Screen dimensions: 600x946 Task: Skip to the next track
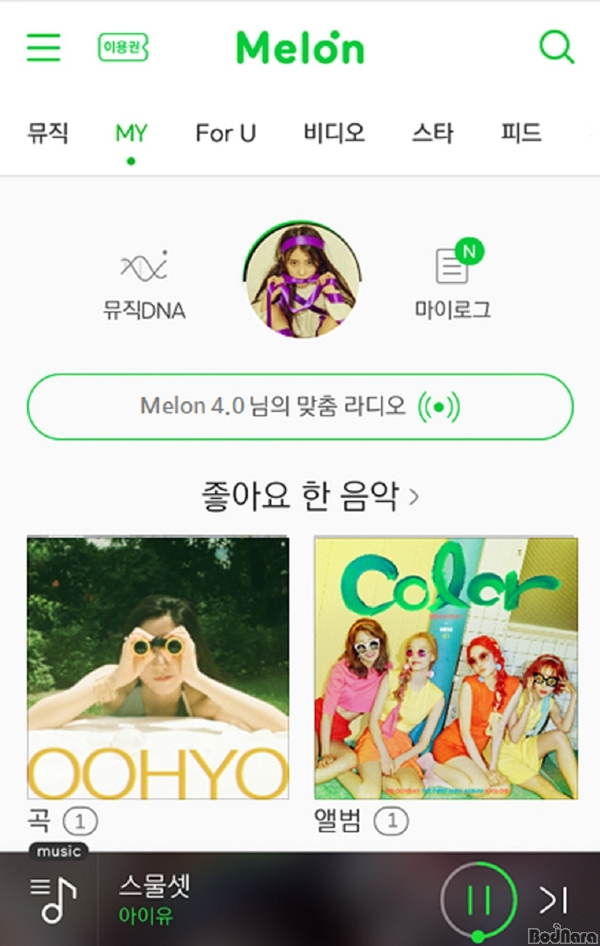553,900
